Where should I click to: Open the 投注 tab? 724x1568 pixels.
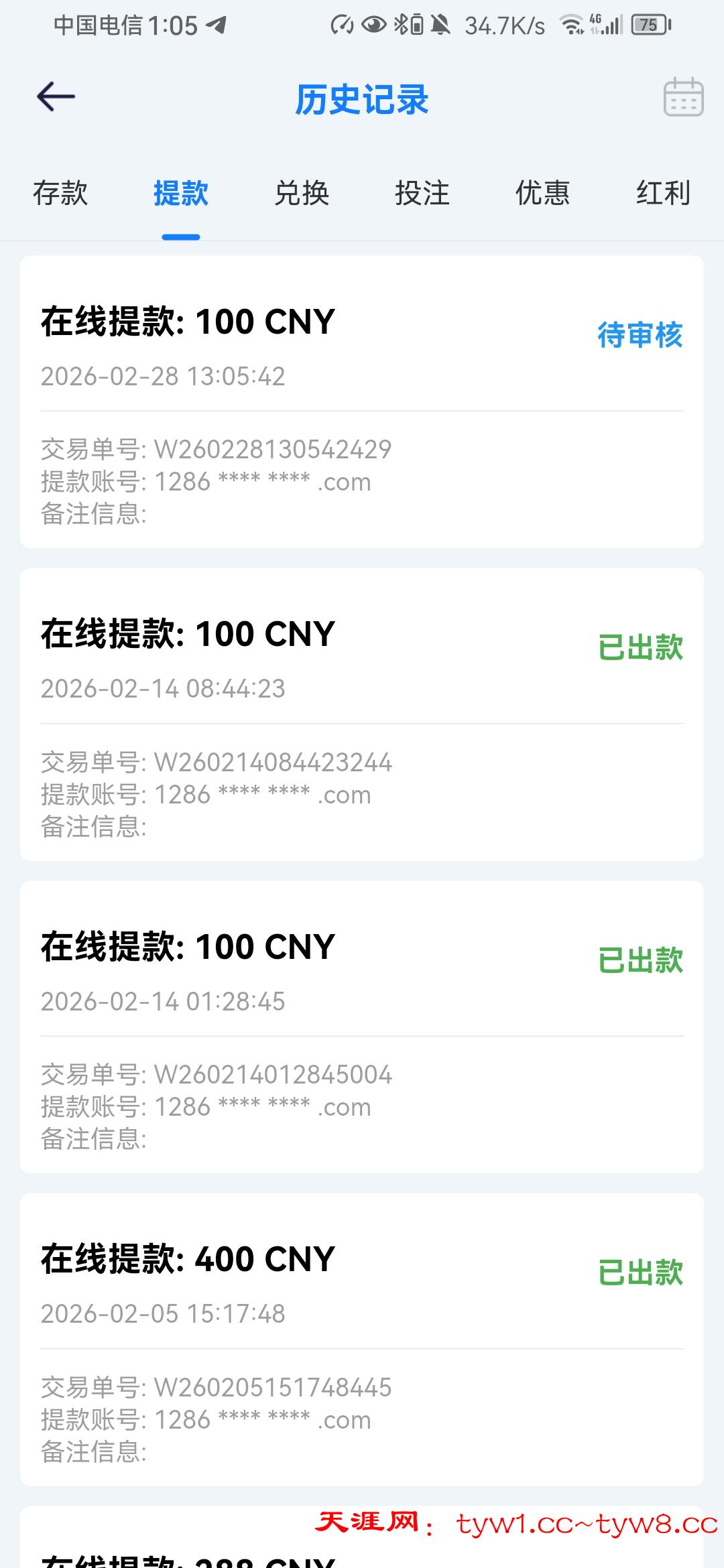coord(422,194)
